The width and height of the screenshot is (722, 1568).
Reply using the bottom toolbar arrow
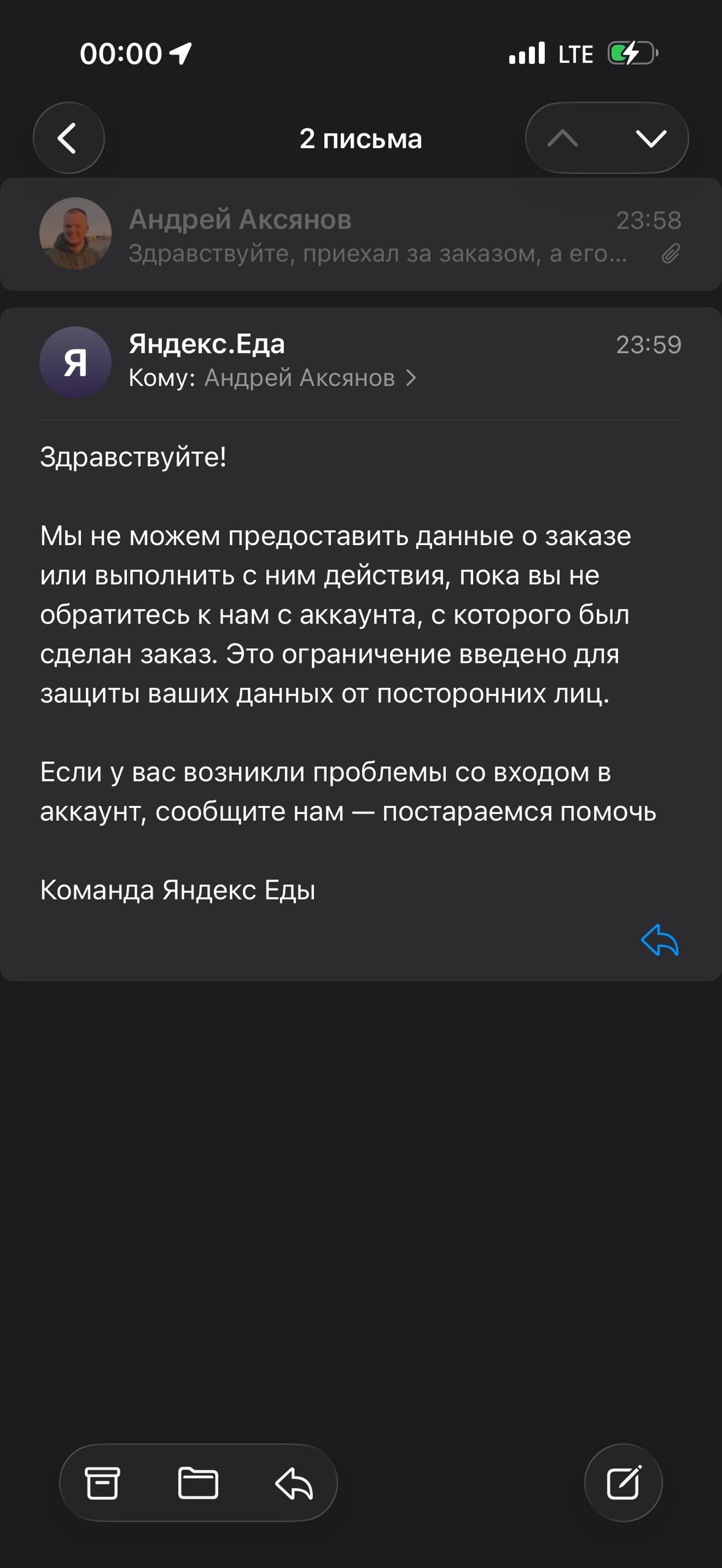point(294,1482)
